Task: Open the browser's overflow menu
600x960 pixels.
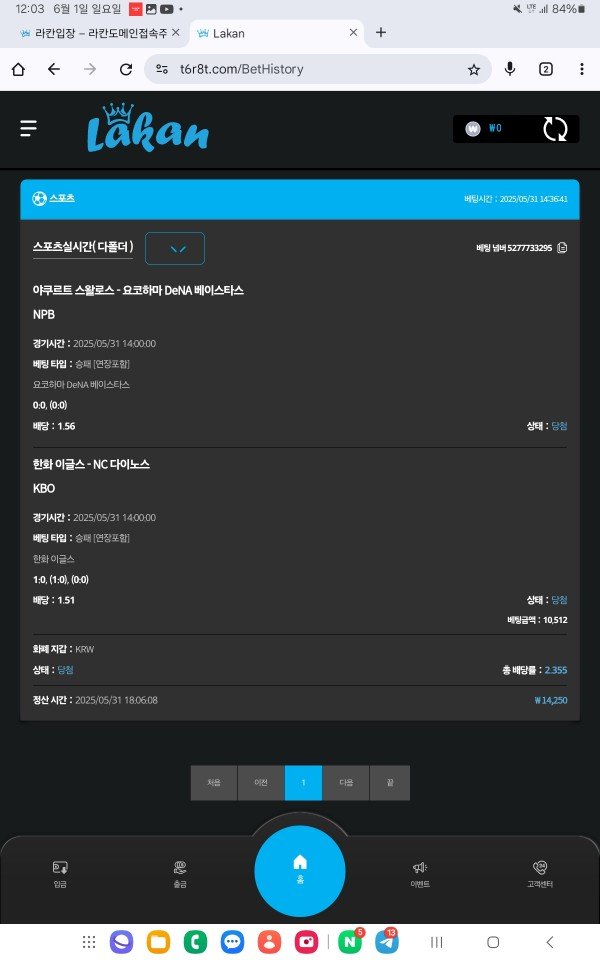Action: pos(581,69)
